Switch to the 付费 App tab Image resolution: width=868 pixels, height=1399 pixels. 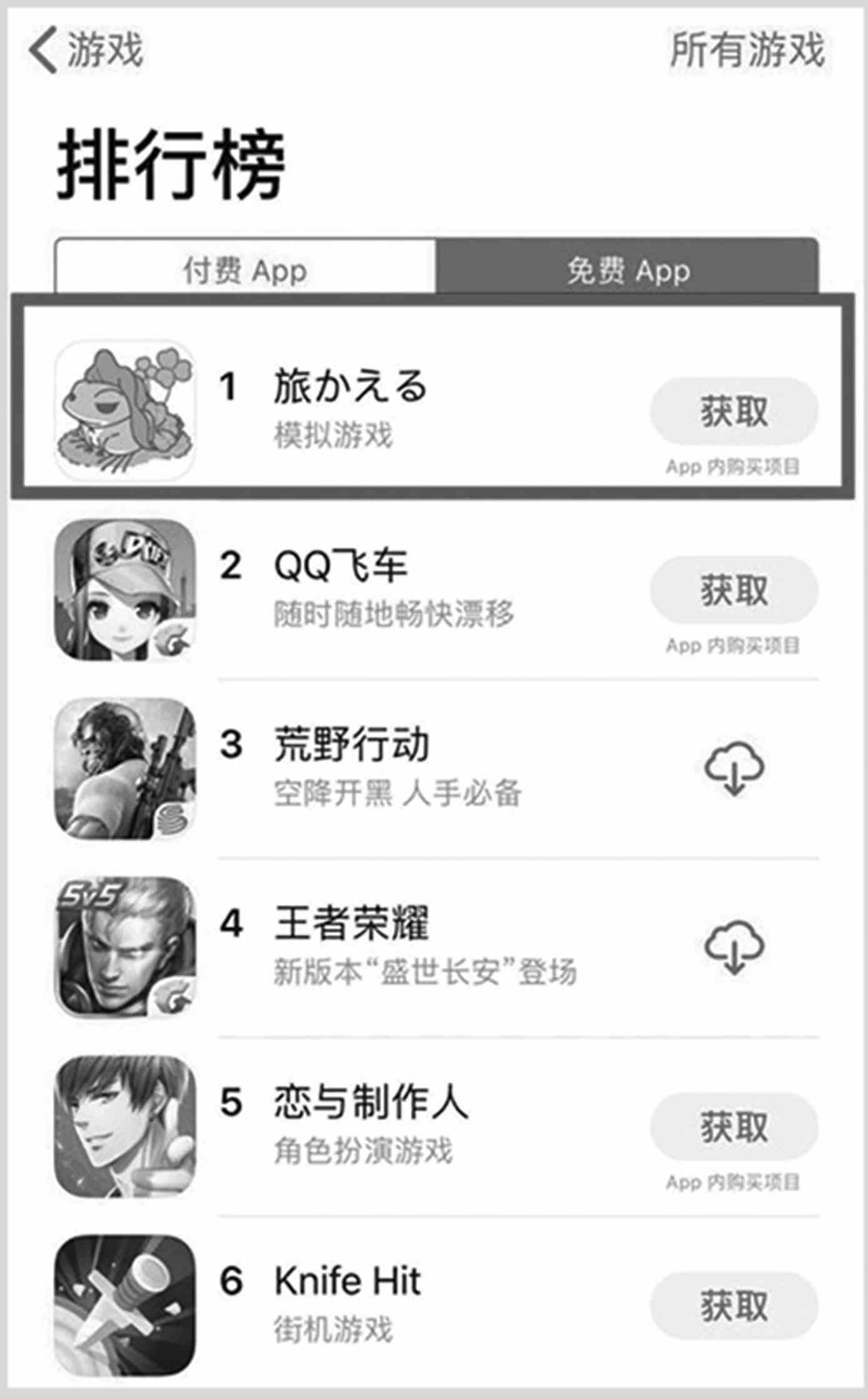pos(245,270)
